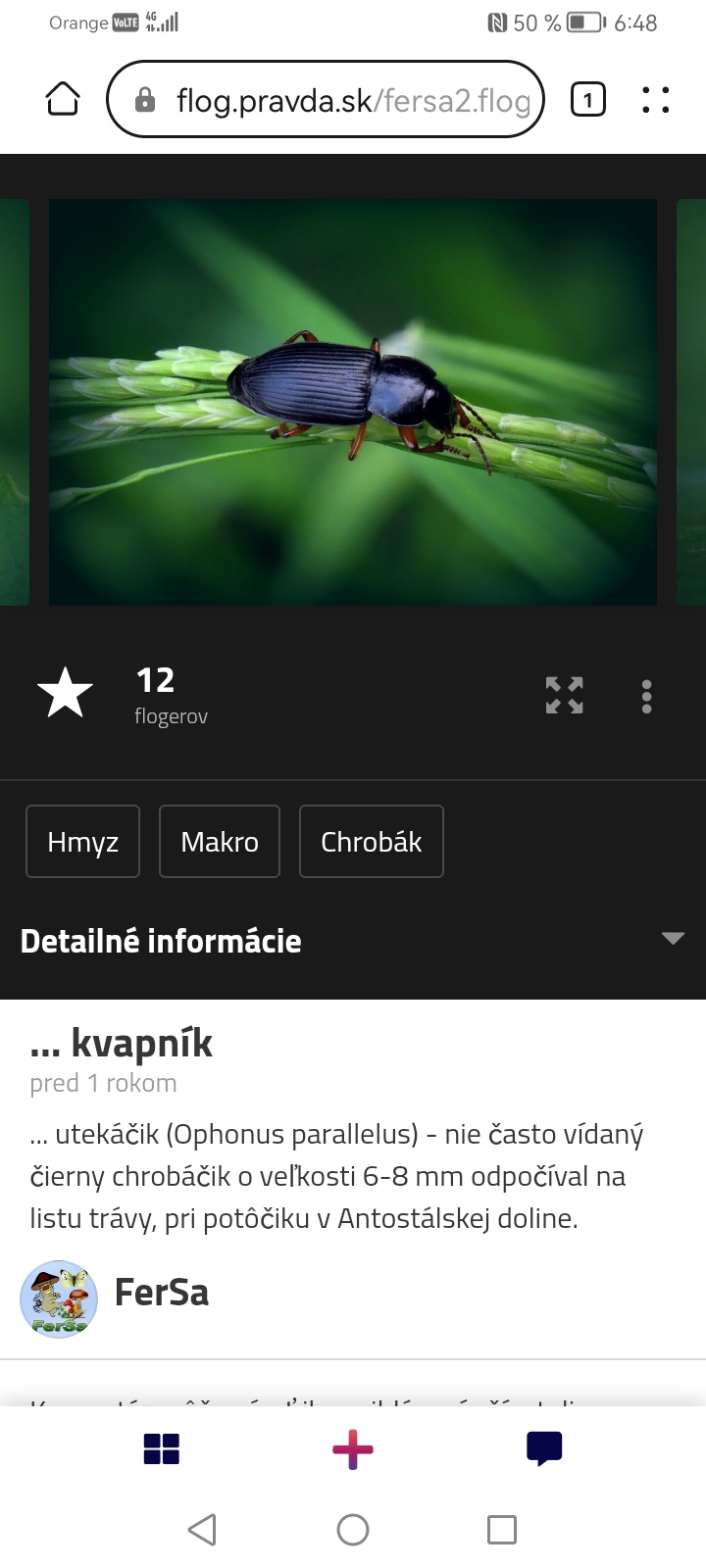
Task: Open the grid gallery view
Action: (x=161, y=1449)
